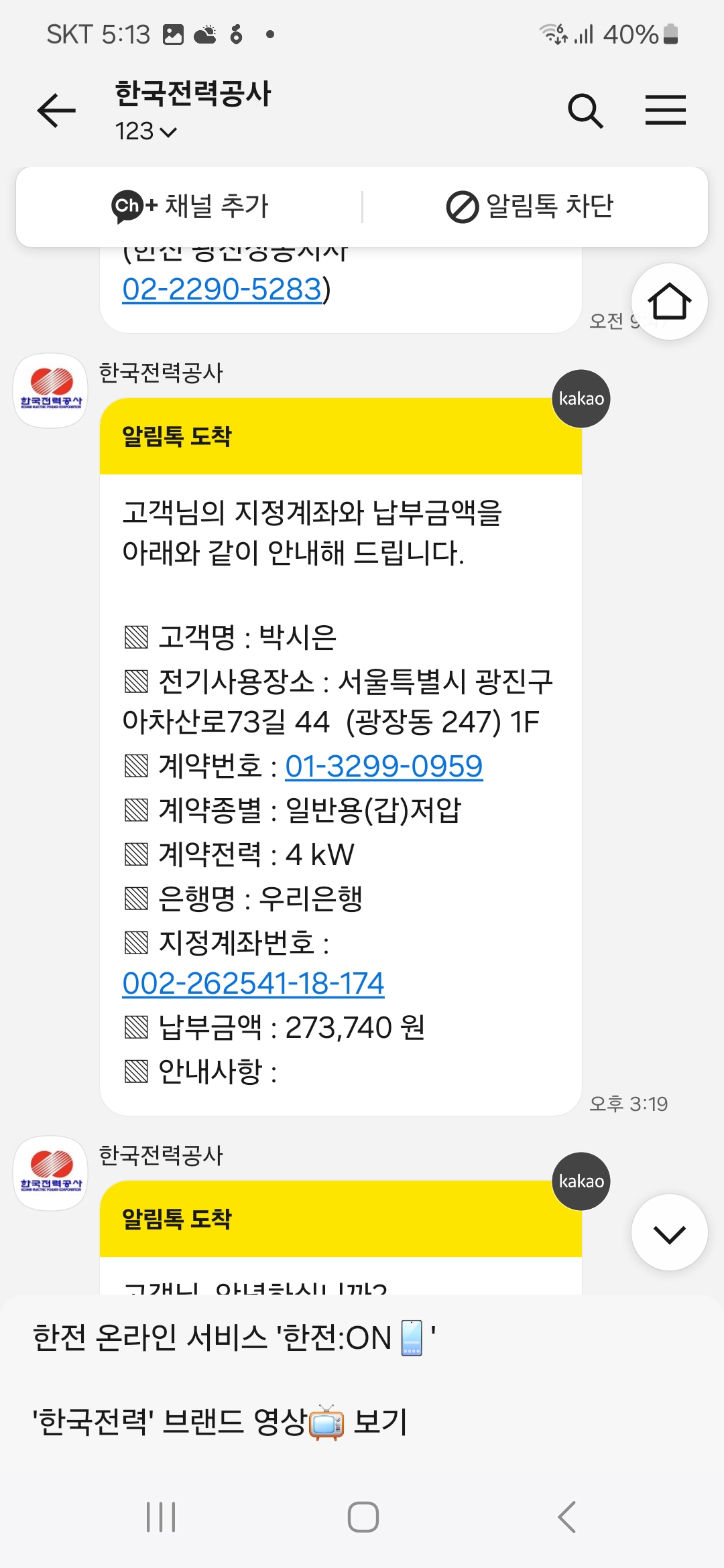Image resolution: width=724 pixels, height=1568 pixels.
Task: Call the phone number 02-2290-5283
Action: pos(222,289)
